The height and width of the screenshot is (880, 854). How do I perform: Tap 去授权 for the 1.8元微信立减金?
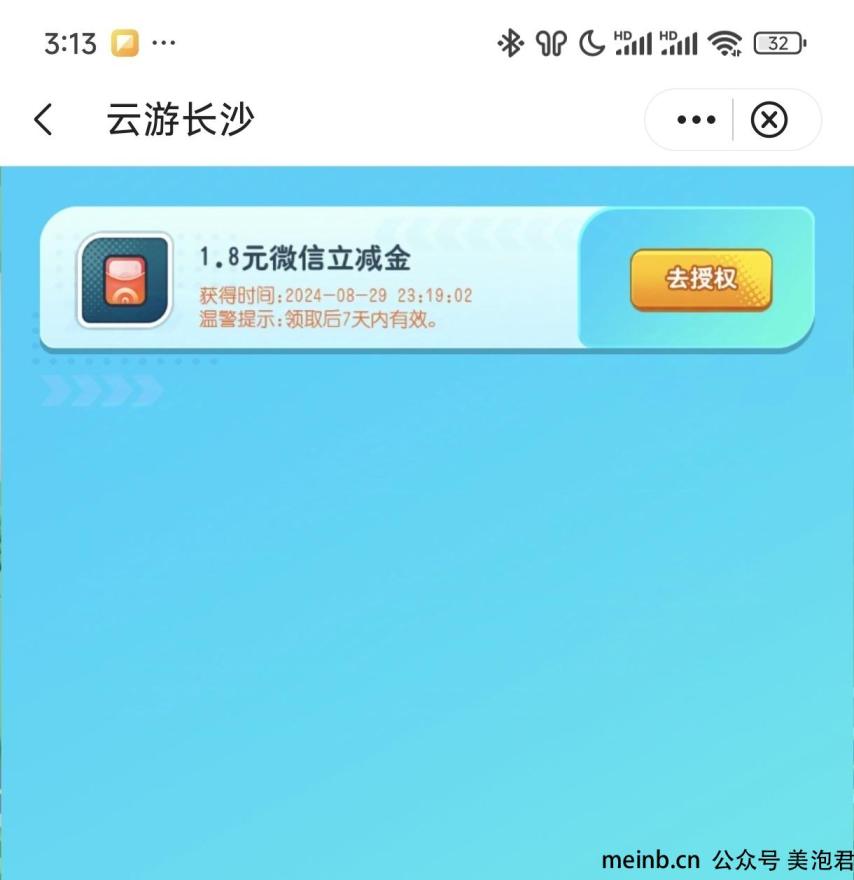701,279
